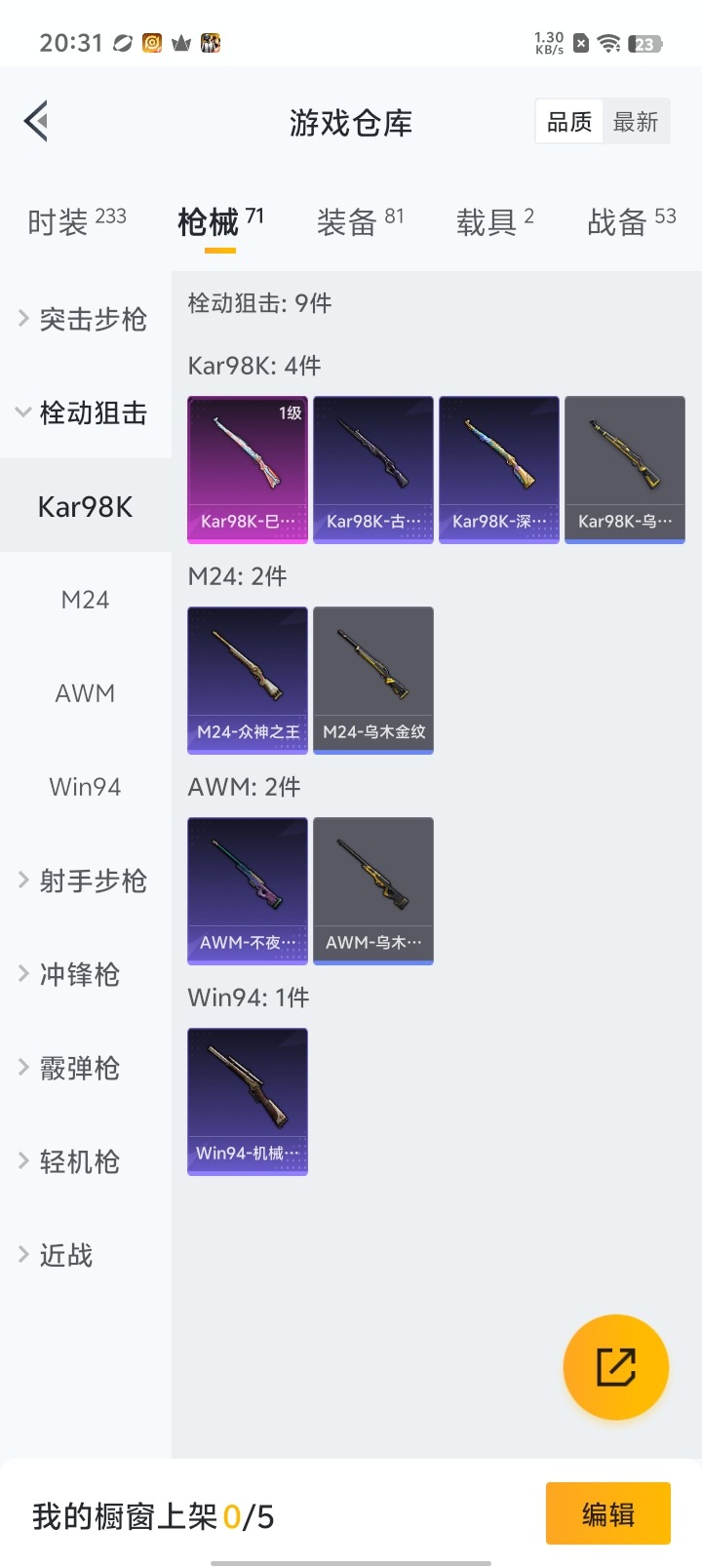Open the Win94-机械 skin tile
The height and width of the screenshot is (1568, 702).
pos(248,1101)
